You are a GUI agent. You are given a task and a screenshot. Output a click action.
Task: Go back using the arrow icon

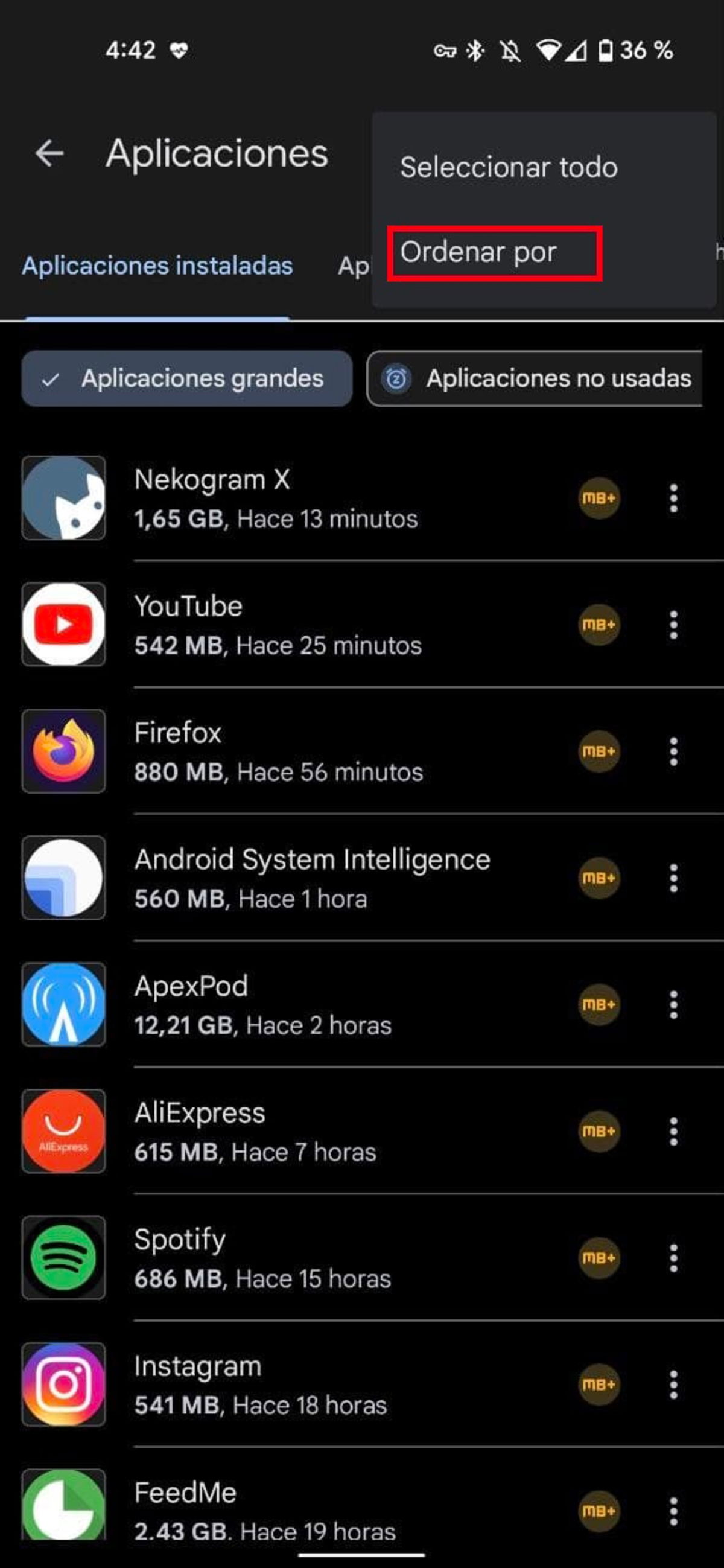49,153
